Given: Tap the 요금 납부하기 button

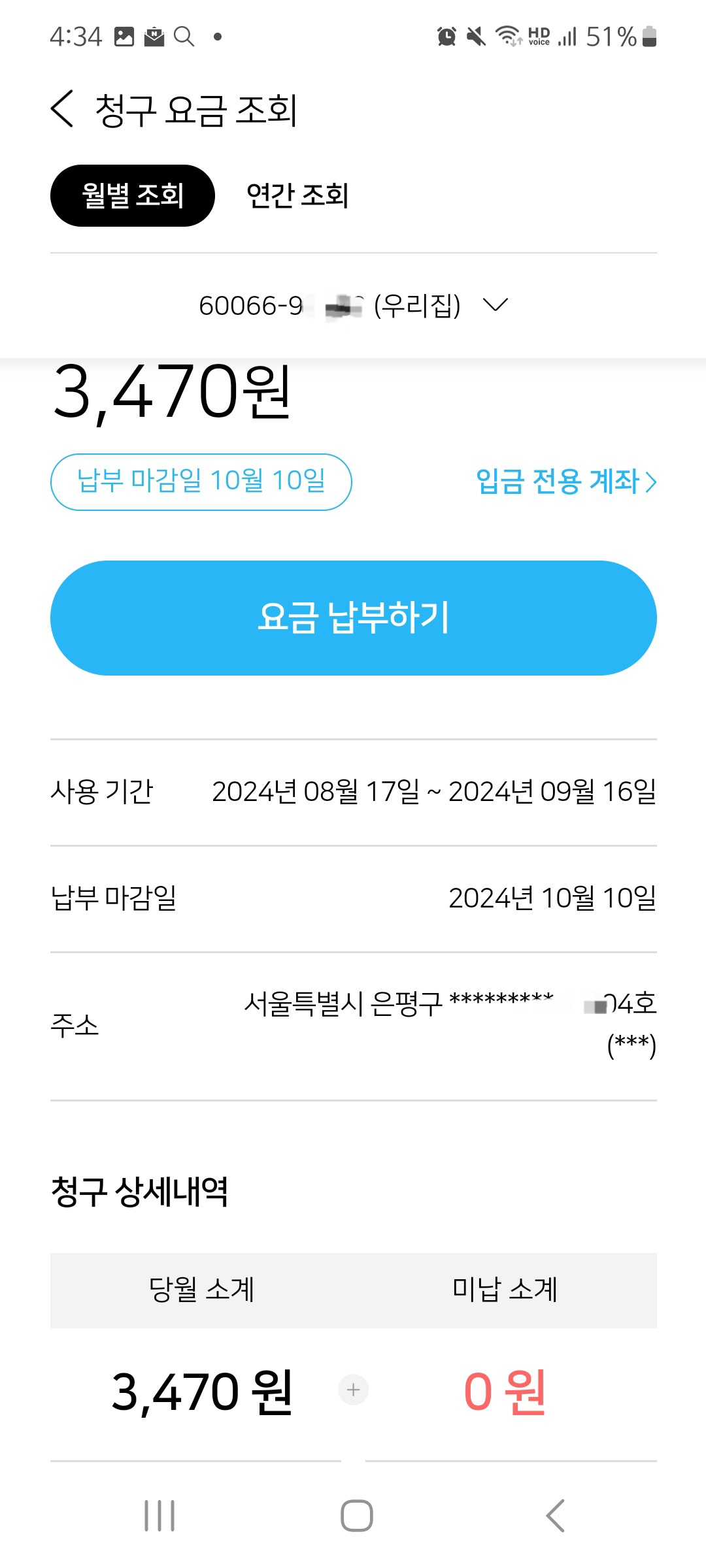Looking at the screenshot, I should pyautogui.click(x=354, y=618).
